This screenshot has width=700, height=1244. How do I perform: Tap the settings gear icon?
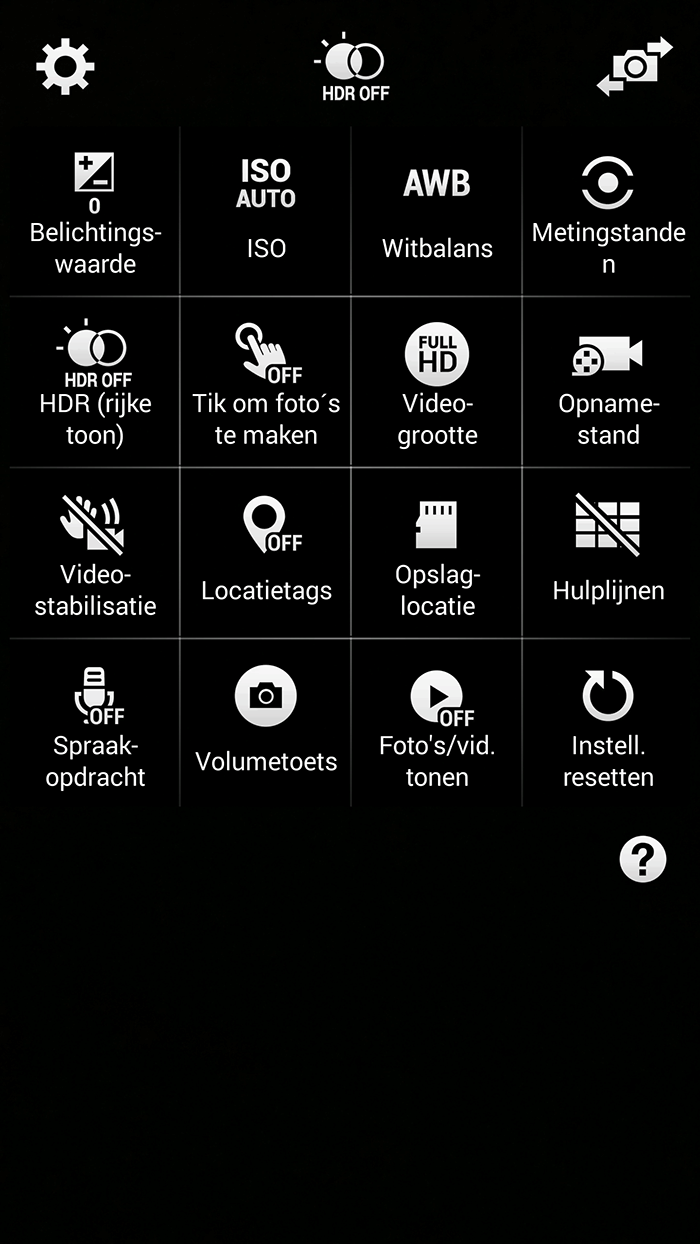(x=65, y=67)
